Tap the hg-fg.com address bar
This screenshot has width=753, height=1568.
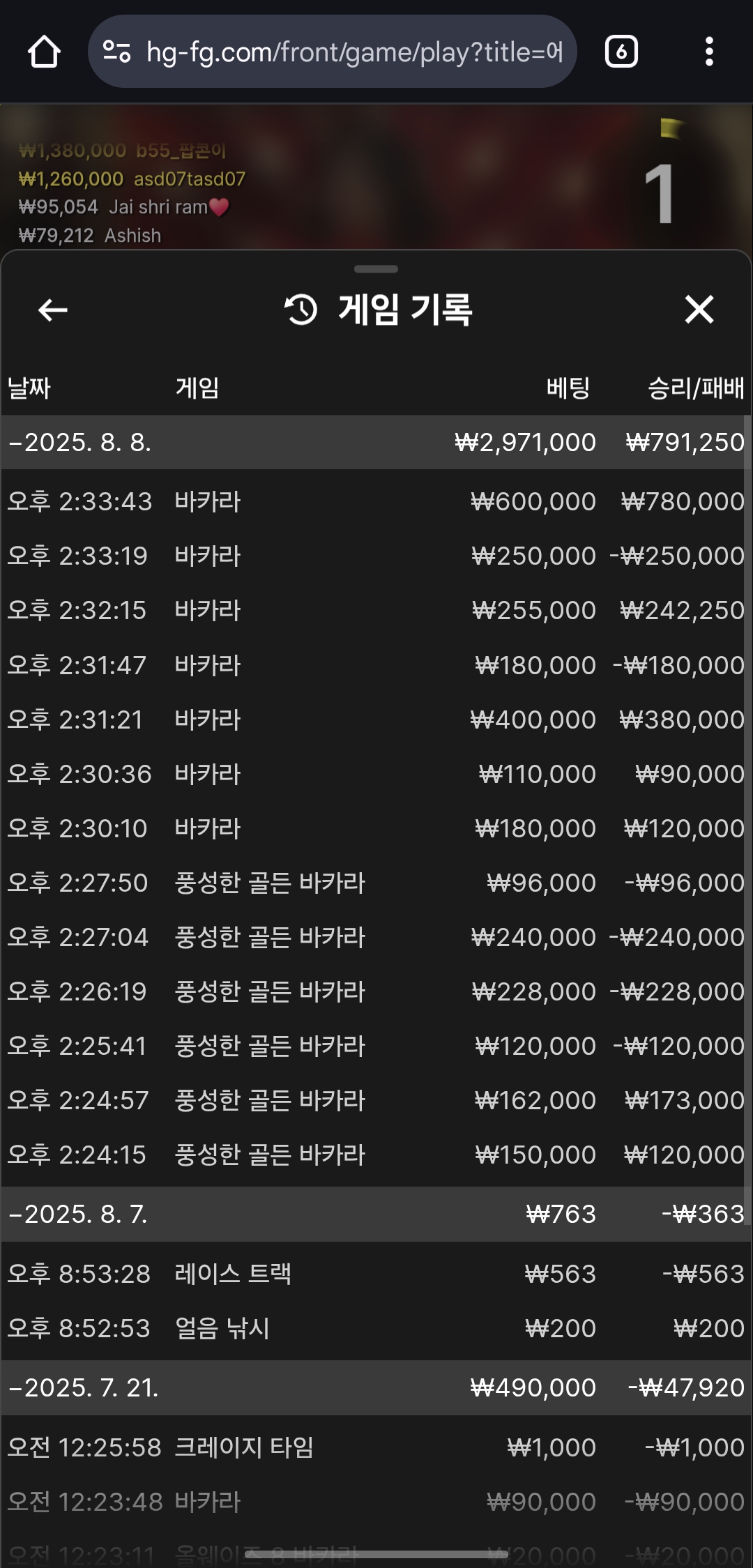tap(332, 52)
